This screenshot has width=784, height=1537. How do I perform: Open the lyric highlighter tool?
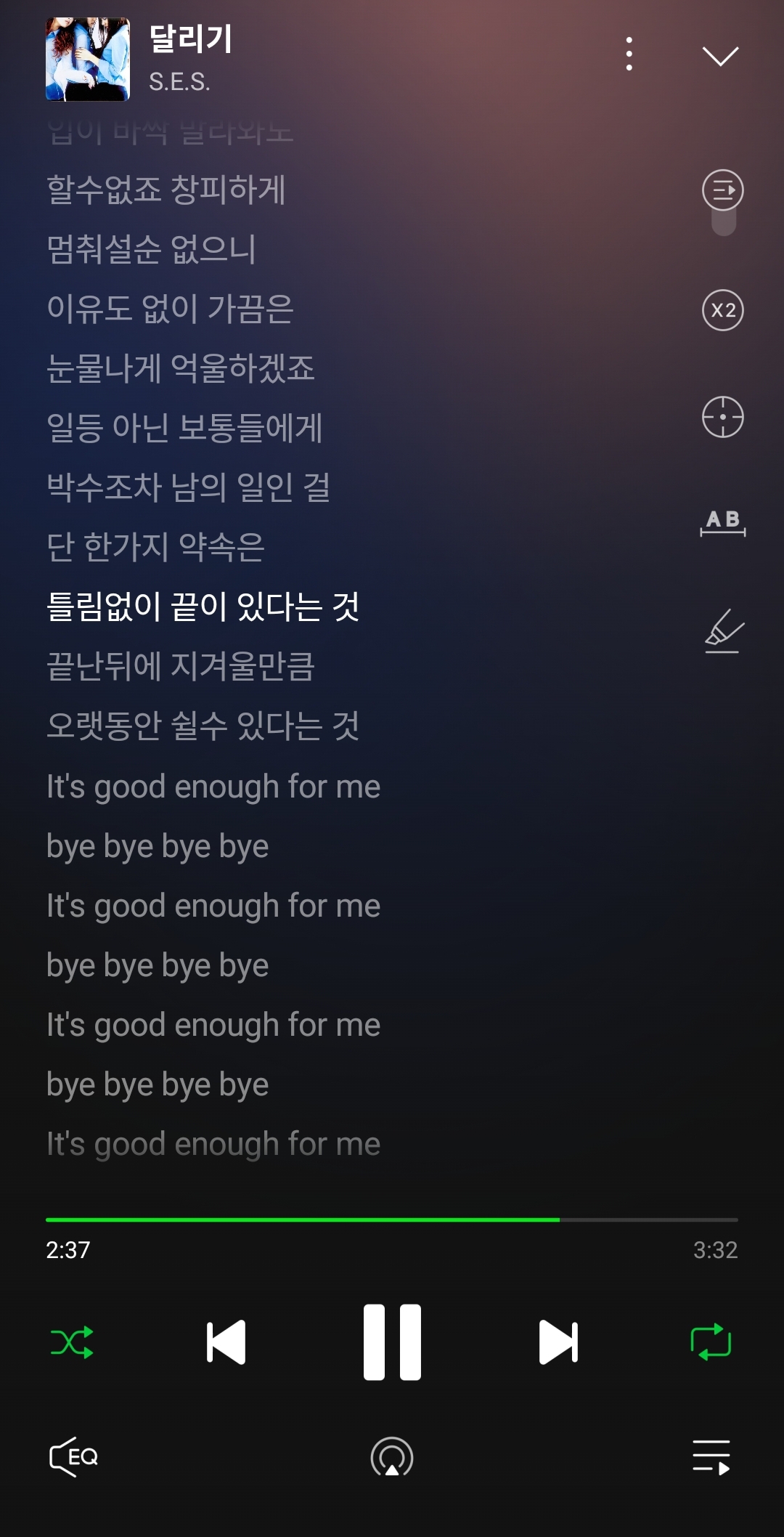pyautogui.click(x=723, y=631)
